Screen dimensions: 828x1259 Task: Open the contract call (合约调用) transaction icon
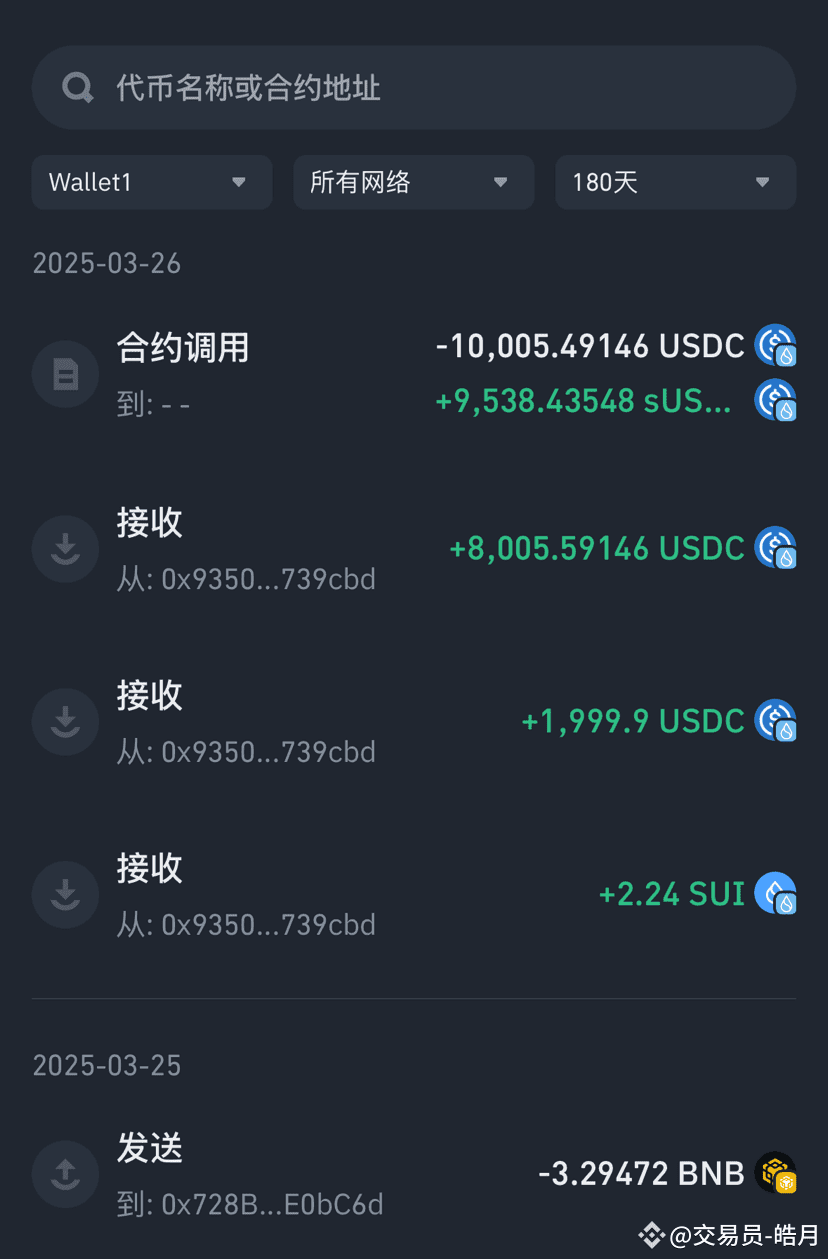(65, 373)
